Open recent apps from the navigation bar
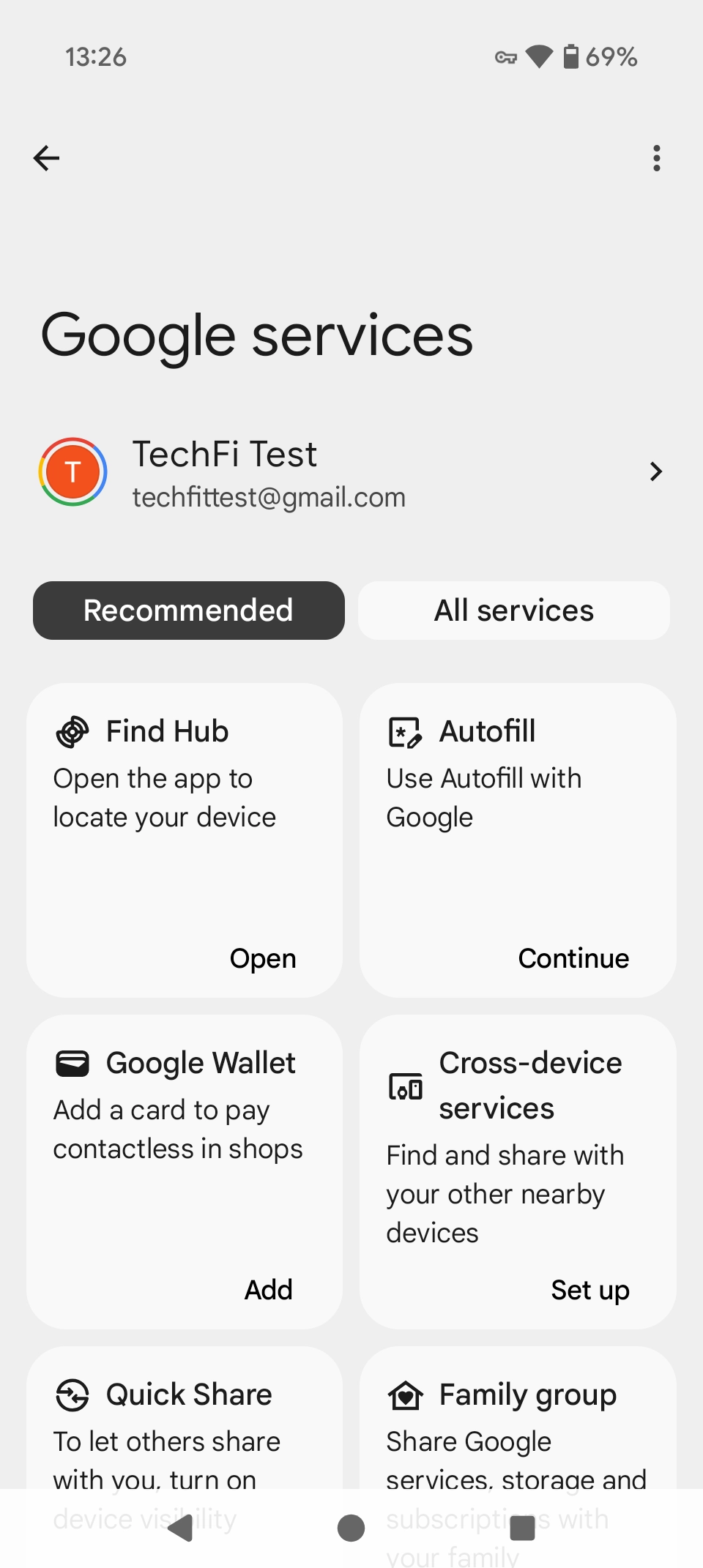The width and height of the screenshot is (703, 1568). coord(522,1528)
